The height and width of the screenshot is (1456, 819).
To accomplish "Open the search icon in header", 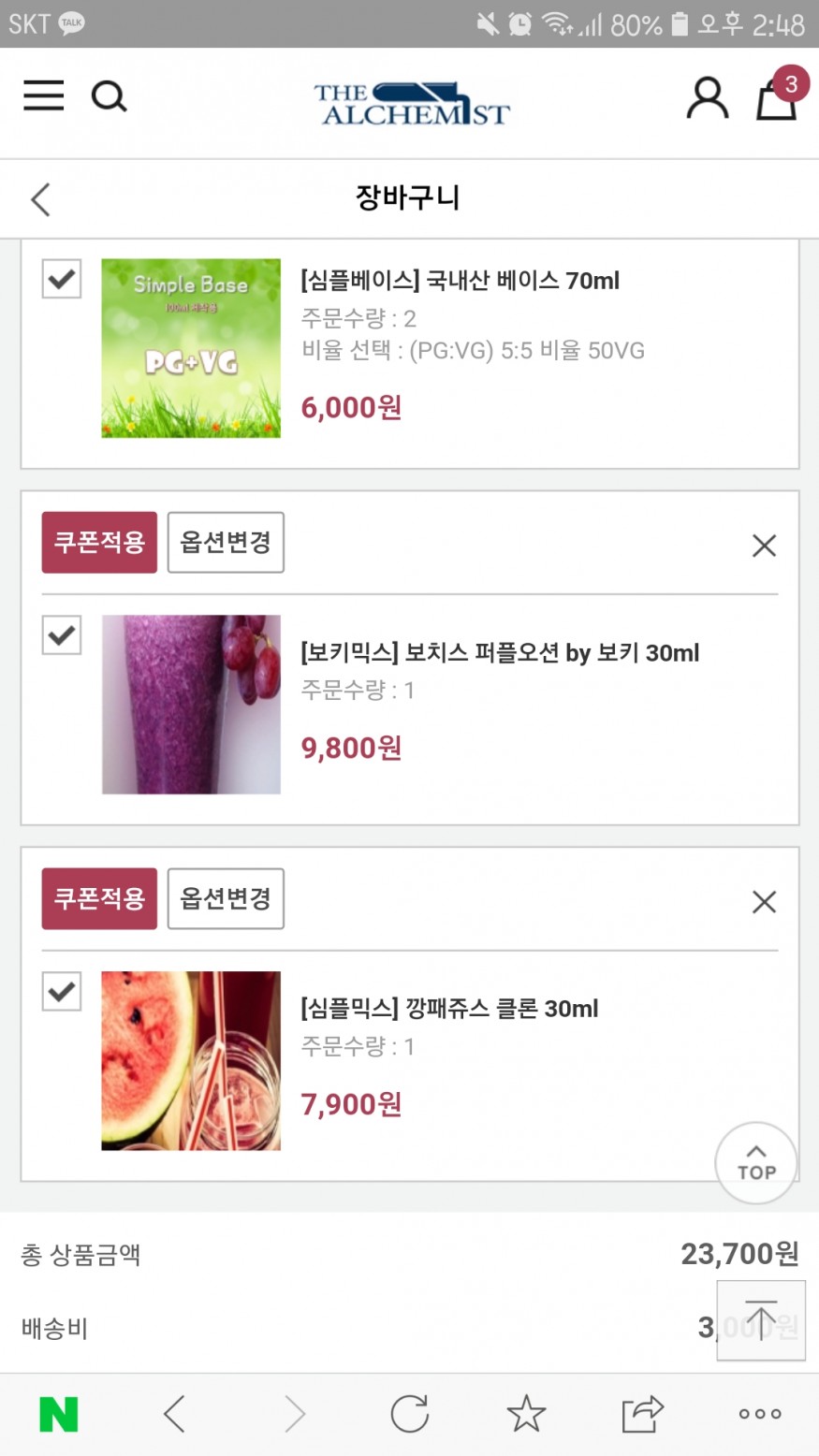I will coord(109,95).
